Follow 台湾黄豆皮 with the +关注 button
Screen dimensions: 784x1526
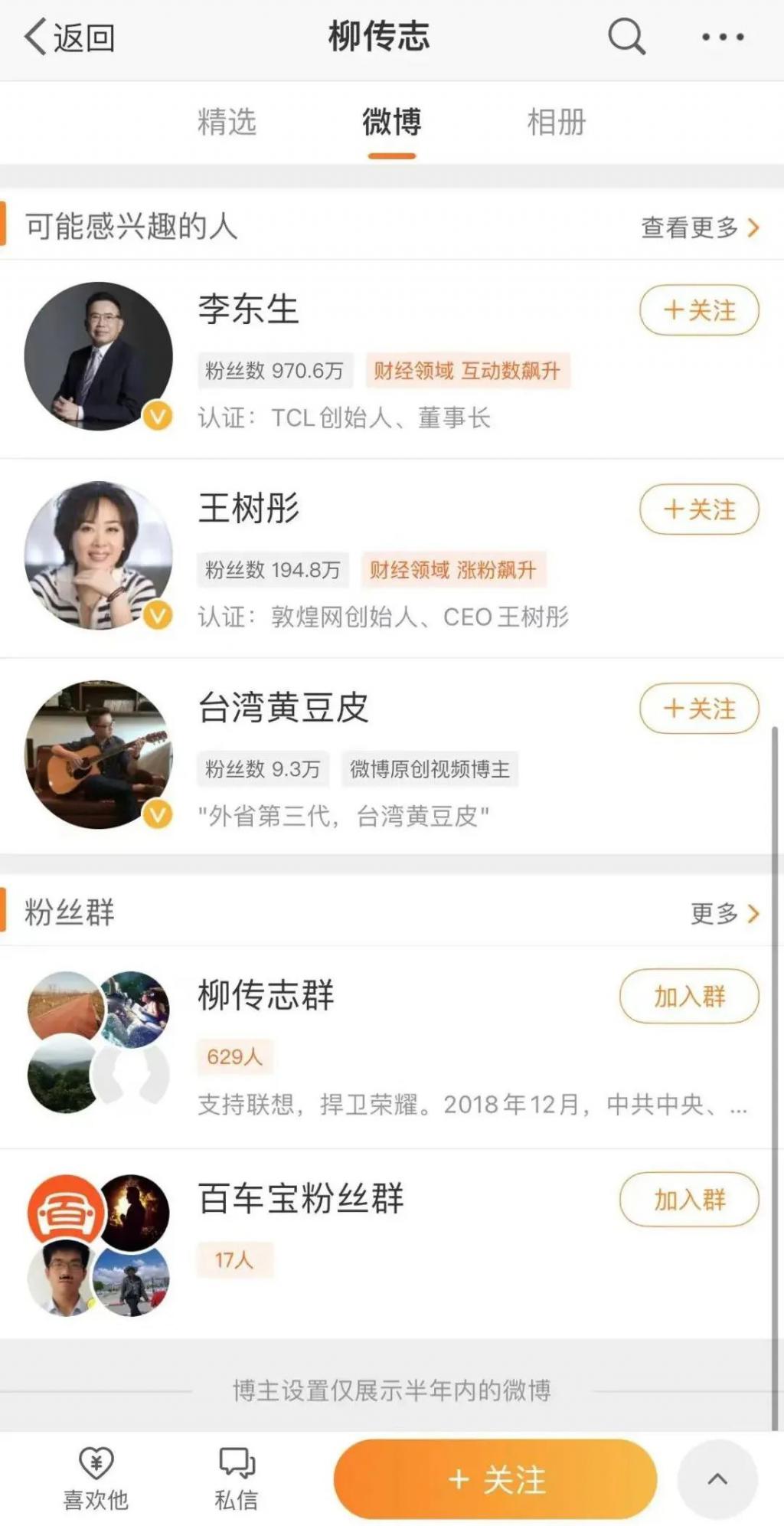click(x=699, y=709)
